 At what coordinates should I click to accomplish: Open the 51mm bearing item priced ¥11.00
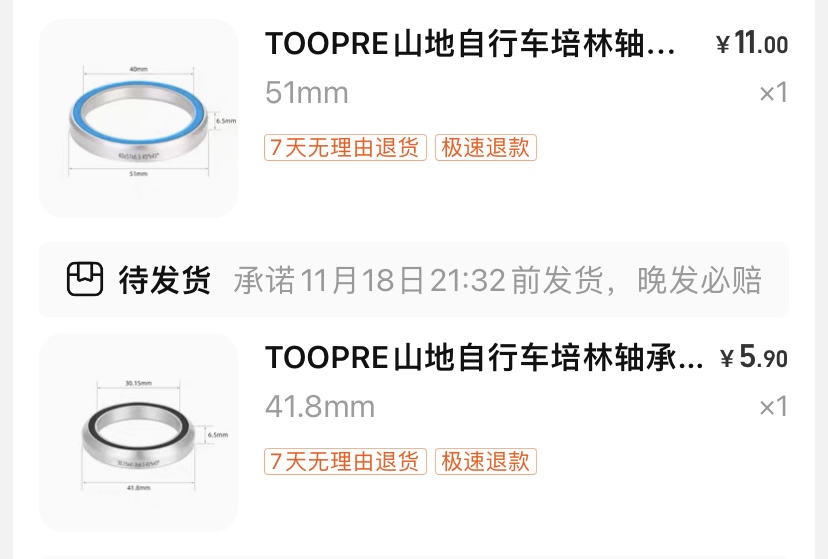(x=470, y=44)
